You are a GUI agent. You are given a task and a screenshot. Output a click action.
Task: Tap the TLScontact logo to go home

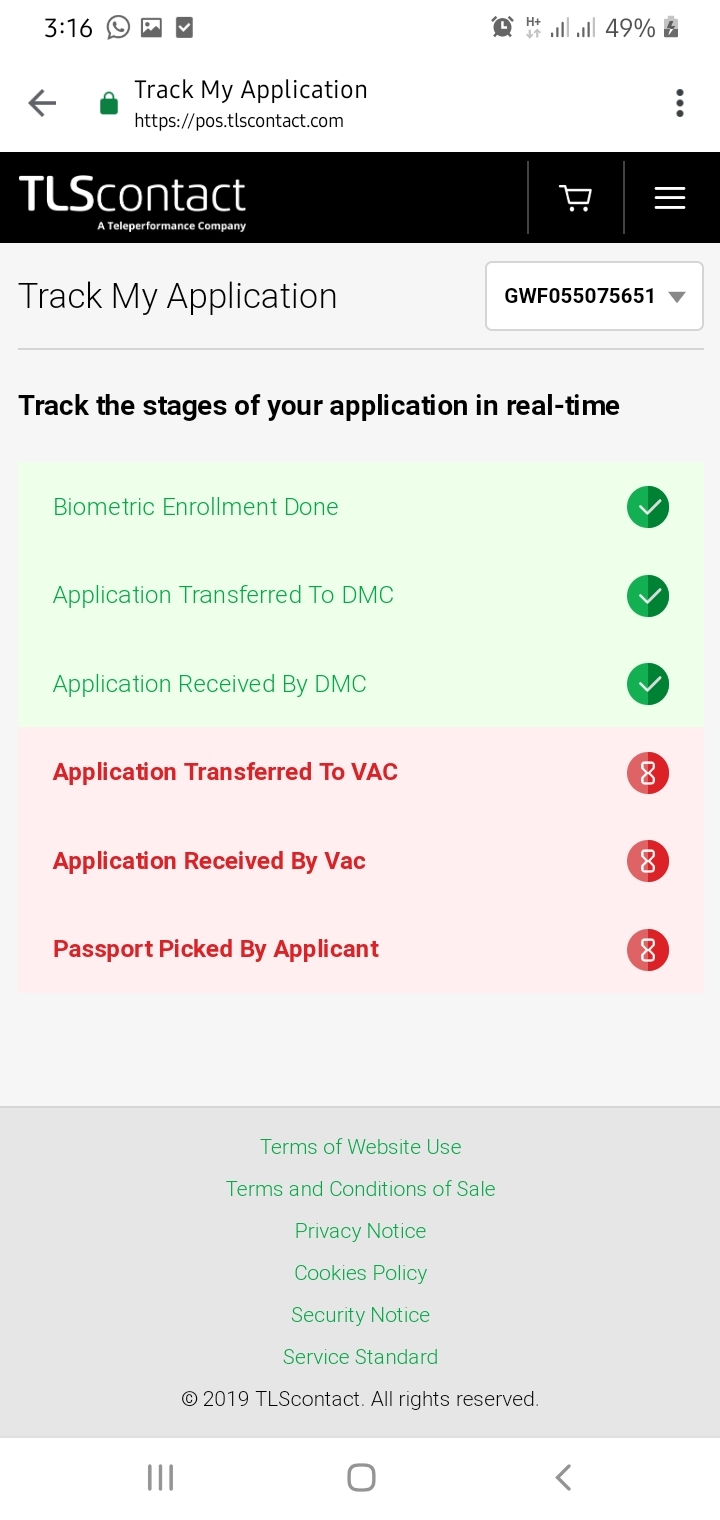132,201
